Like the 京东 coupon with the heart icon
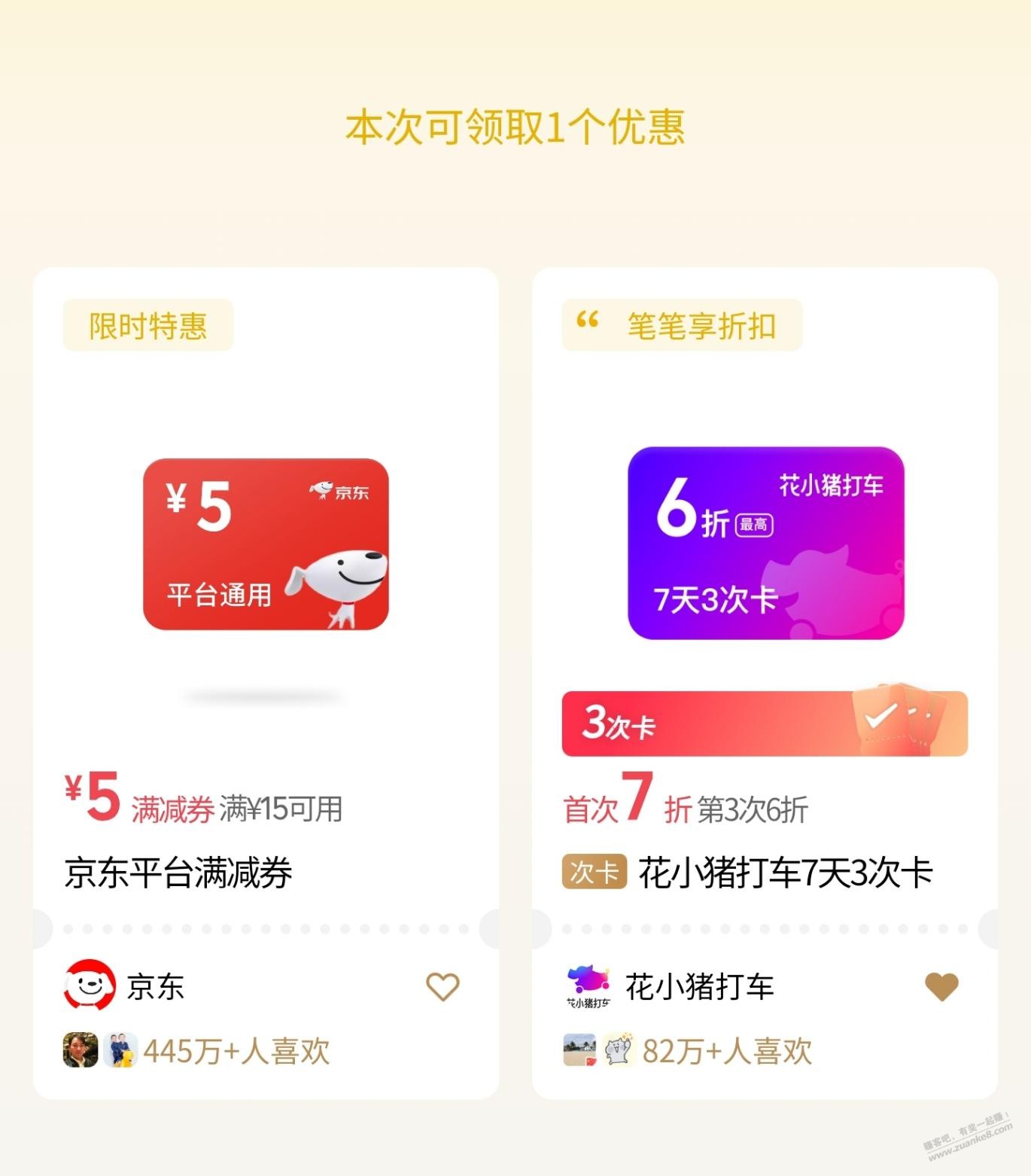Screen dimensions: 1031x1176 pyautogui.click(x=443, y=987)
